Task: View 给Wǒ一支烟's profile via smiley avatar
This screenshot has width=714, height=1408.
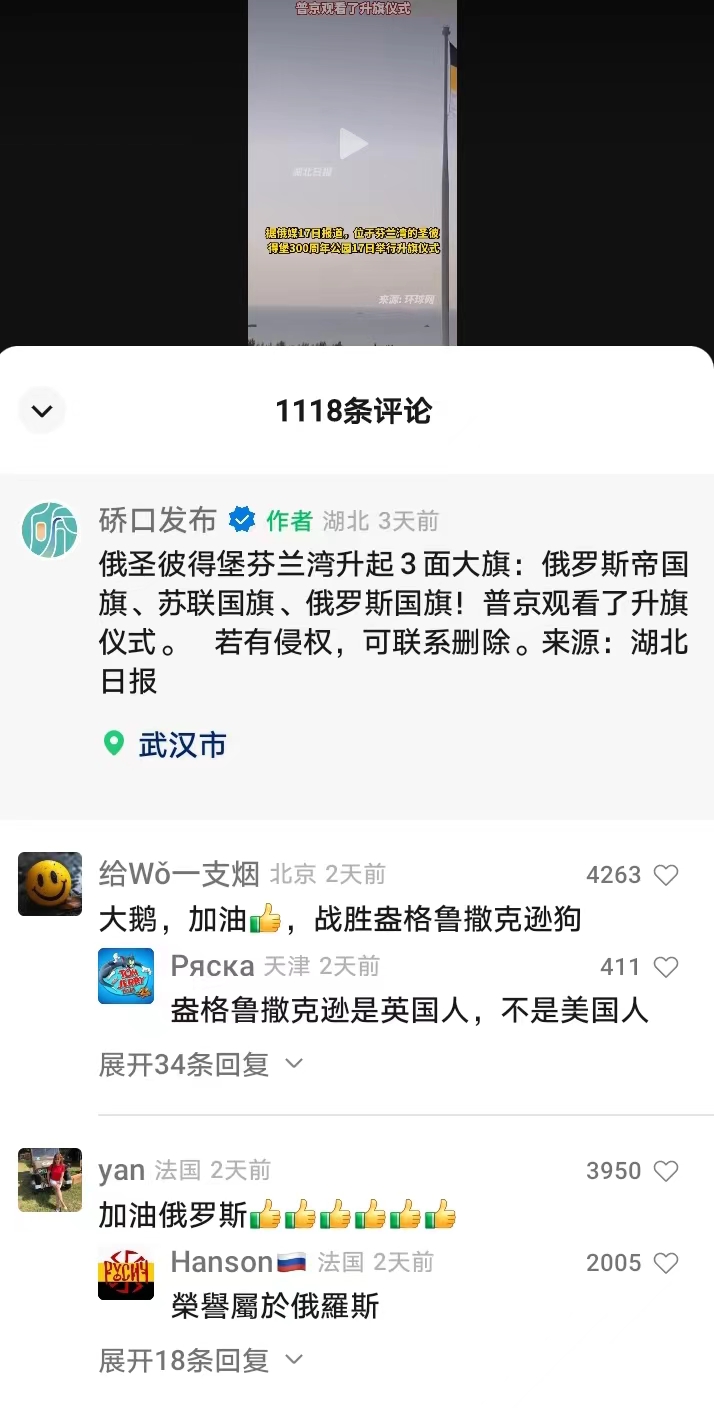Action: click(x=50, y=884)
